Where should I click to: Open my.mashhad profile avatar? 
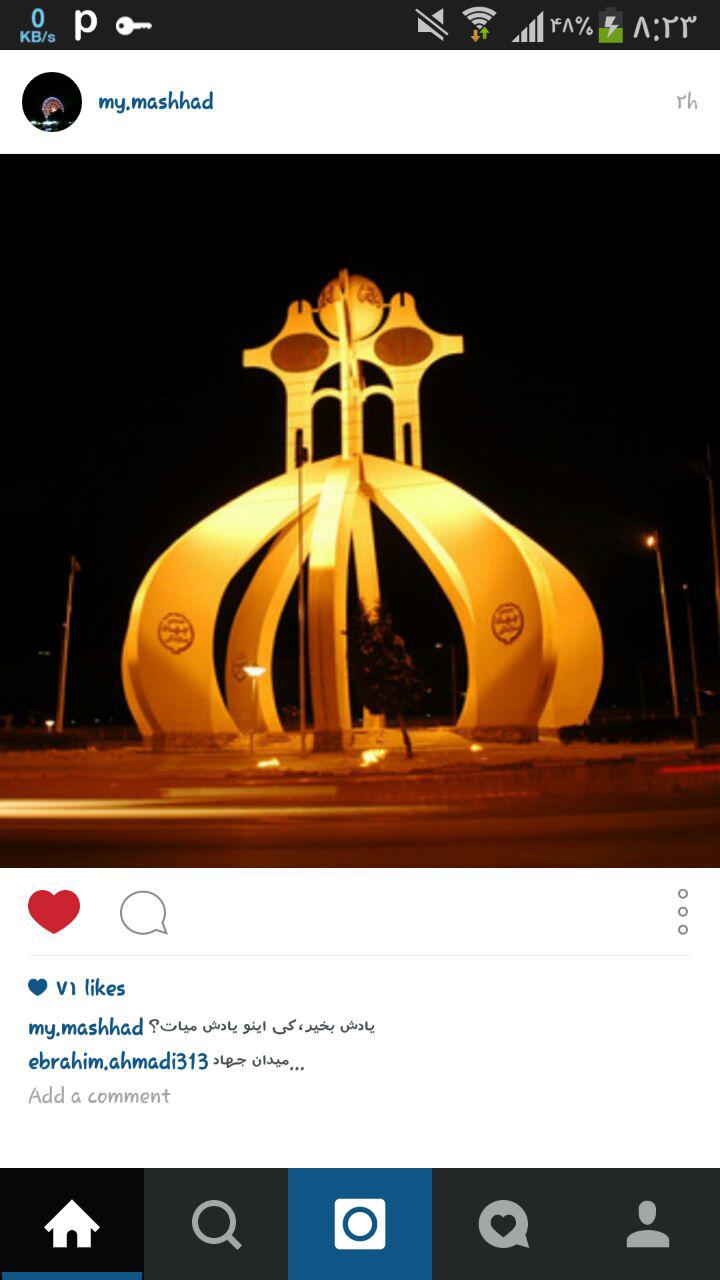click(52, 102)
